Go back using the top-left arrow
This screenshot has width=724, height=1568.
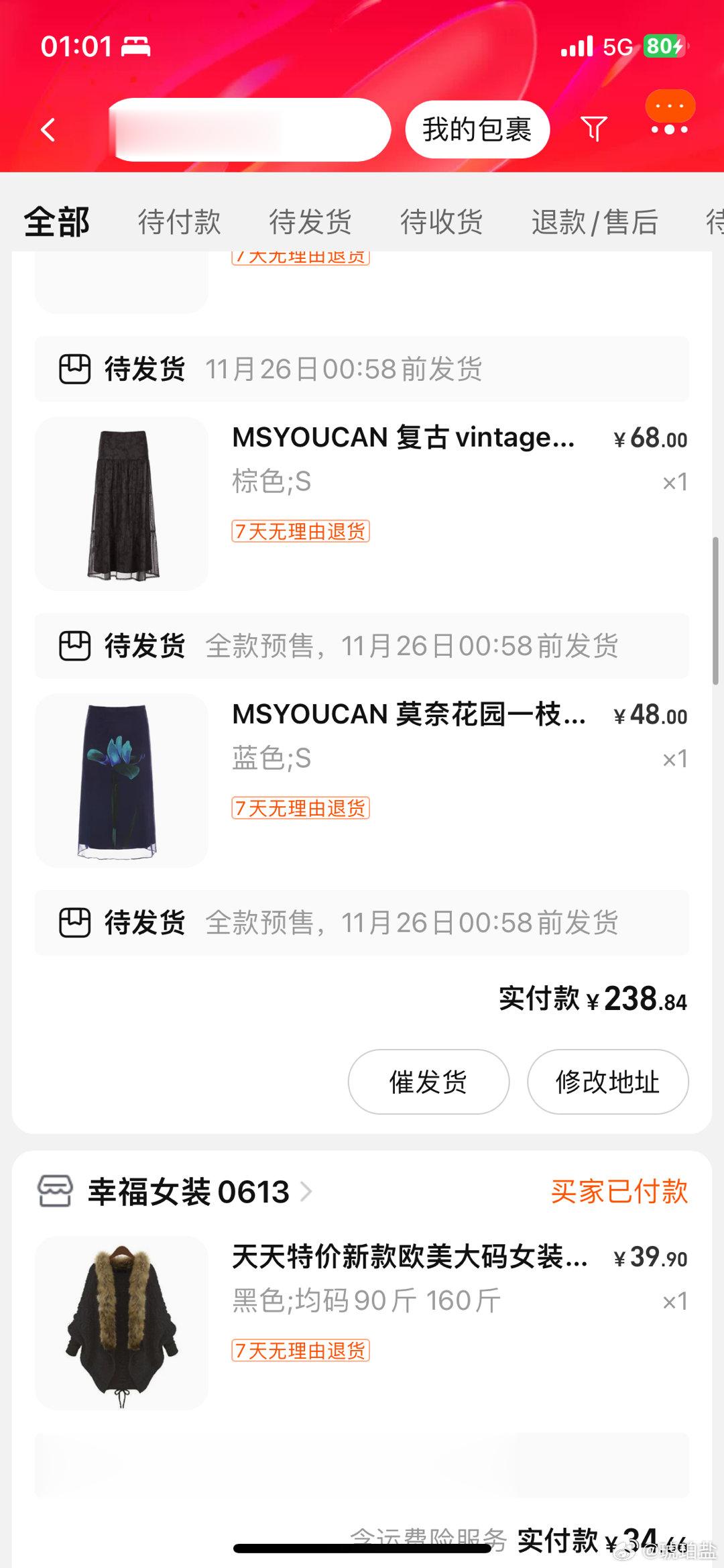(x=48, y=129)
